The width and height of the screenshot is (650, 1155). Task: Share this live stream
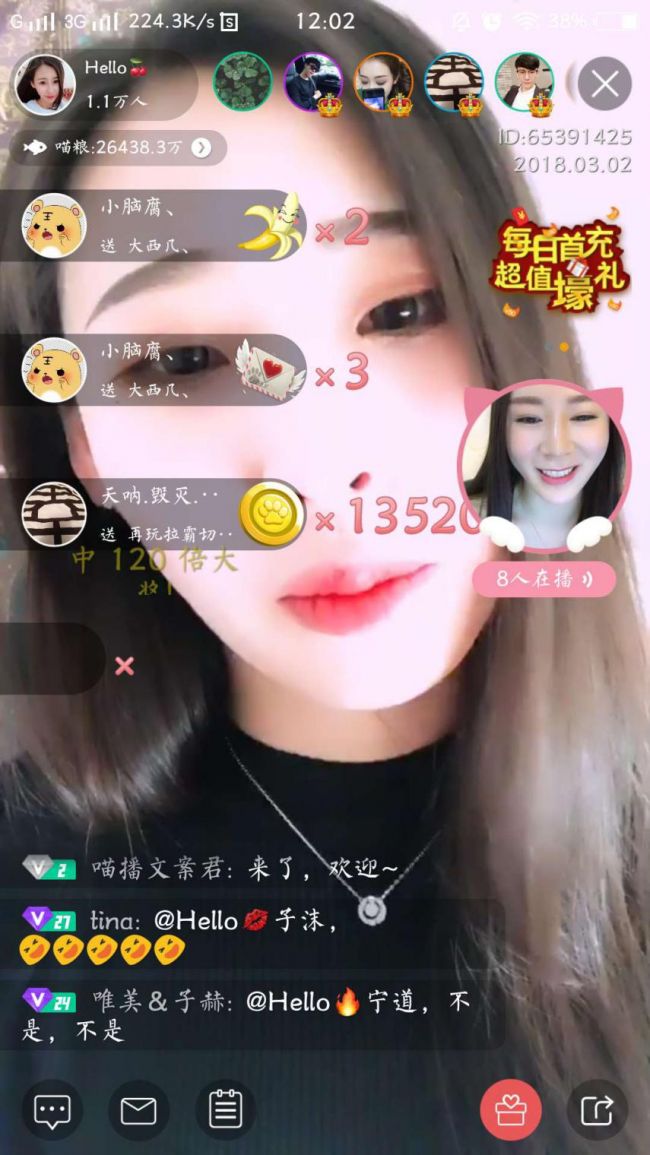tap(597, 1110)
